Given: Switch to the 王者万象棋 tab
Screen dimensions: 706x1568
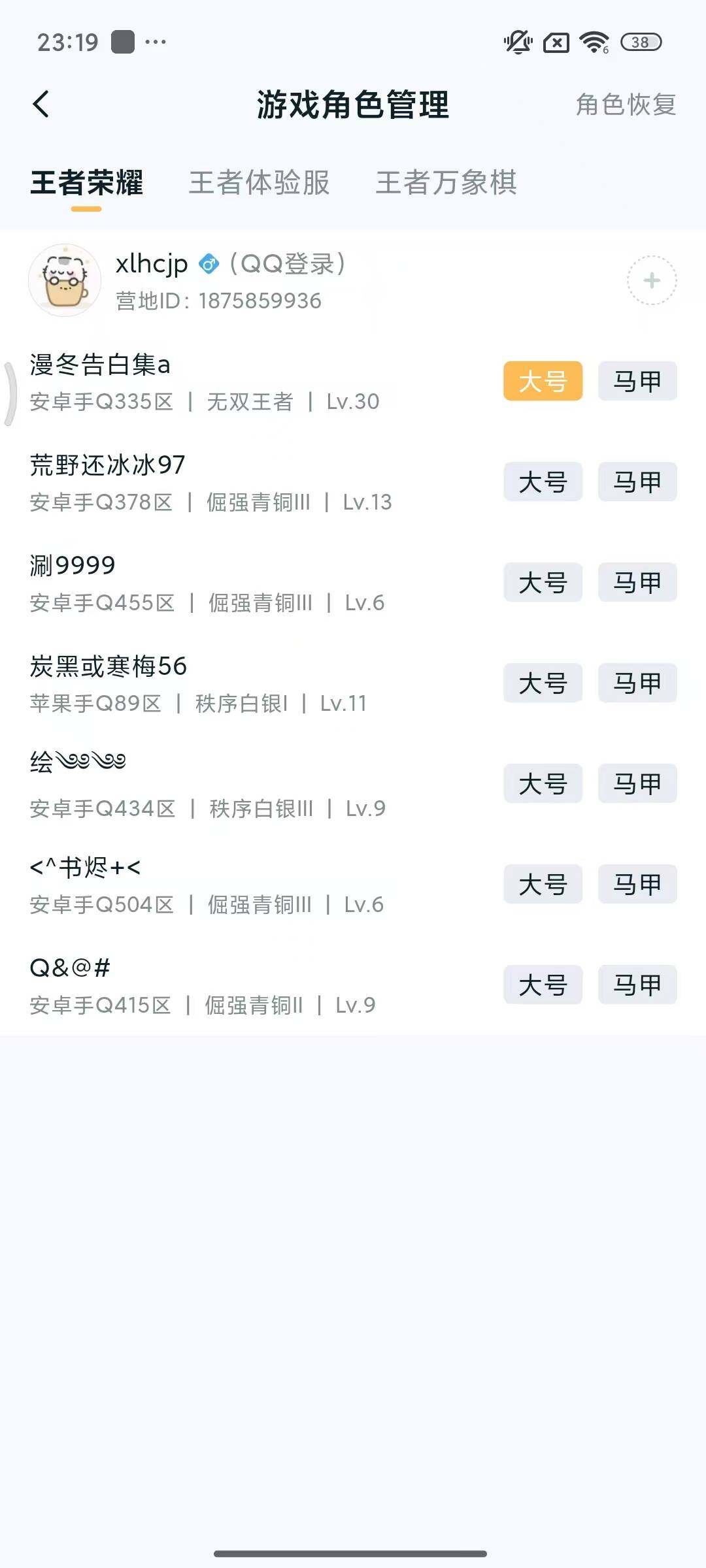Looking at the screenshot, I should tap(446, 184).
